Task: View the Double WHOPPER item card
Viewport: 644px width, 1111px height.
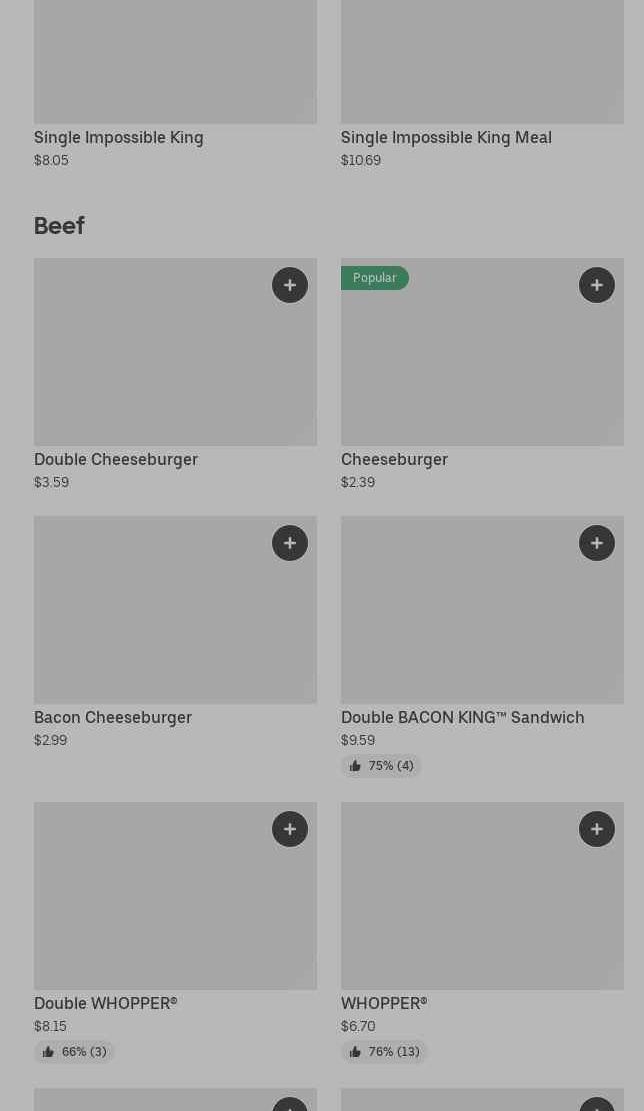Action: 175,932
